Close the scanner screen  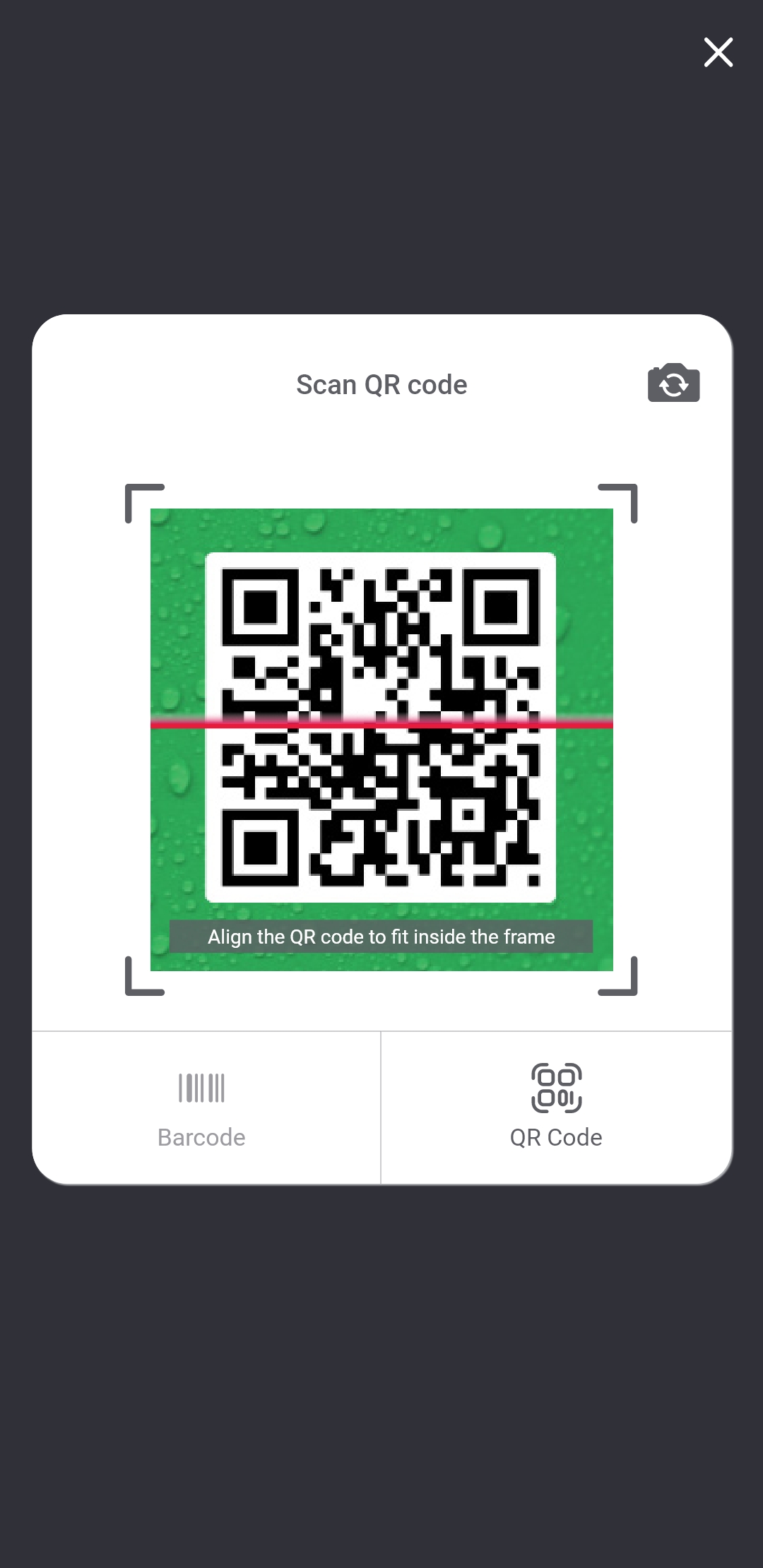tap(718, 52)
